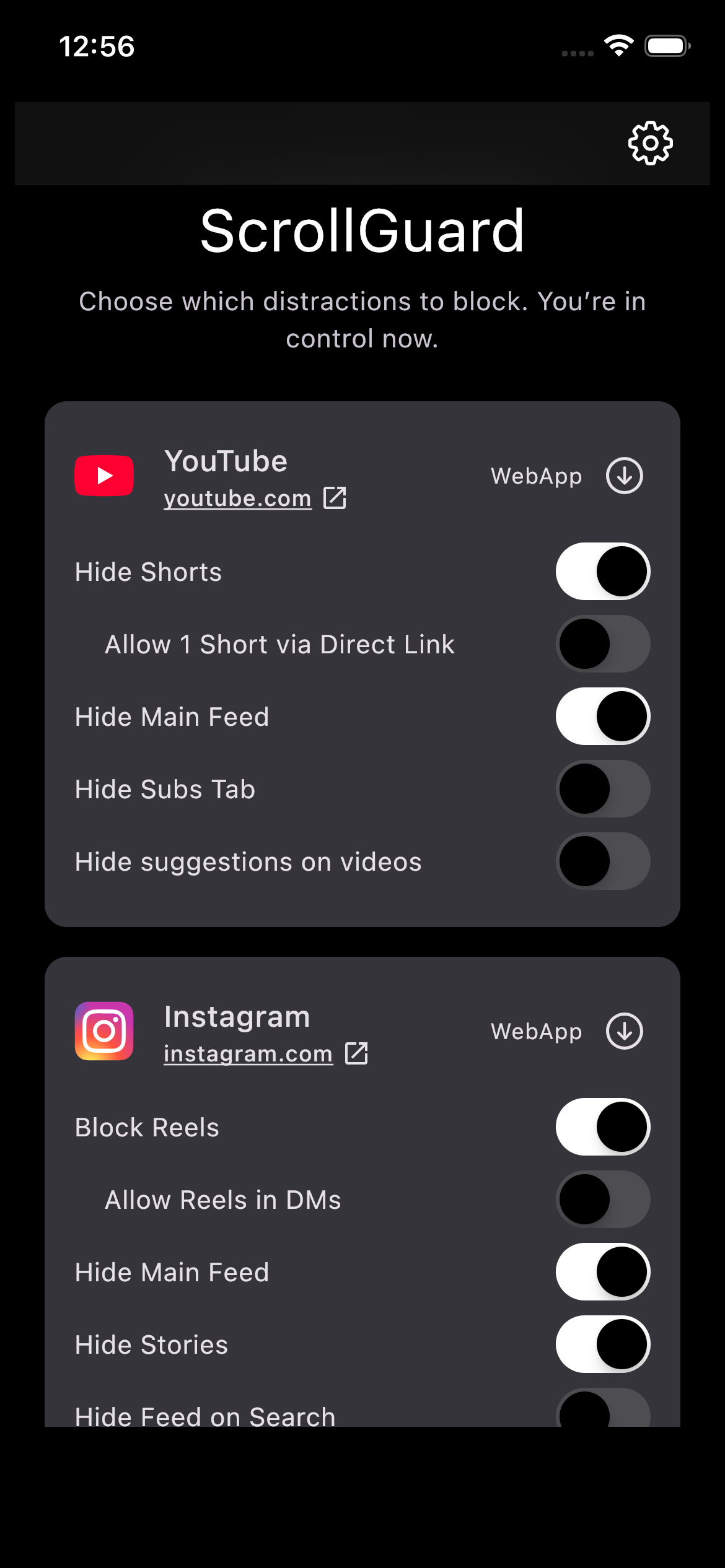Click the external link icon beside instagram.com
This screenshot has height=1568, width=725.
[x=356, y=1053]
